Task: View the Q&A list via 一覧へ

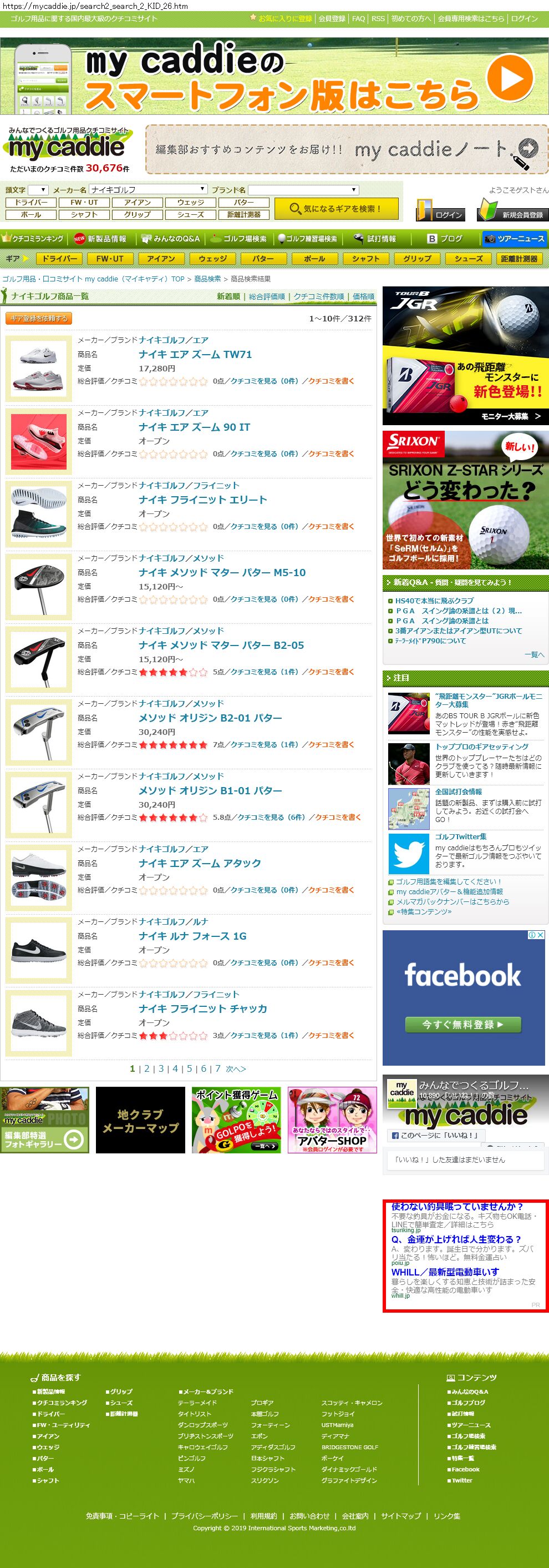Action: (534, 654)
